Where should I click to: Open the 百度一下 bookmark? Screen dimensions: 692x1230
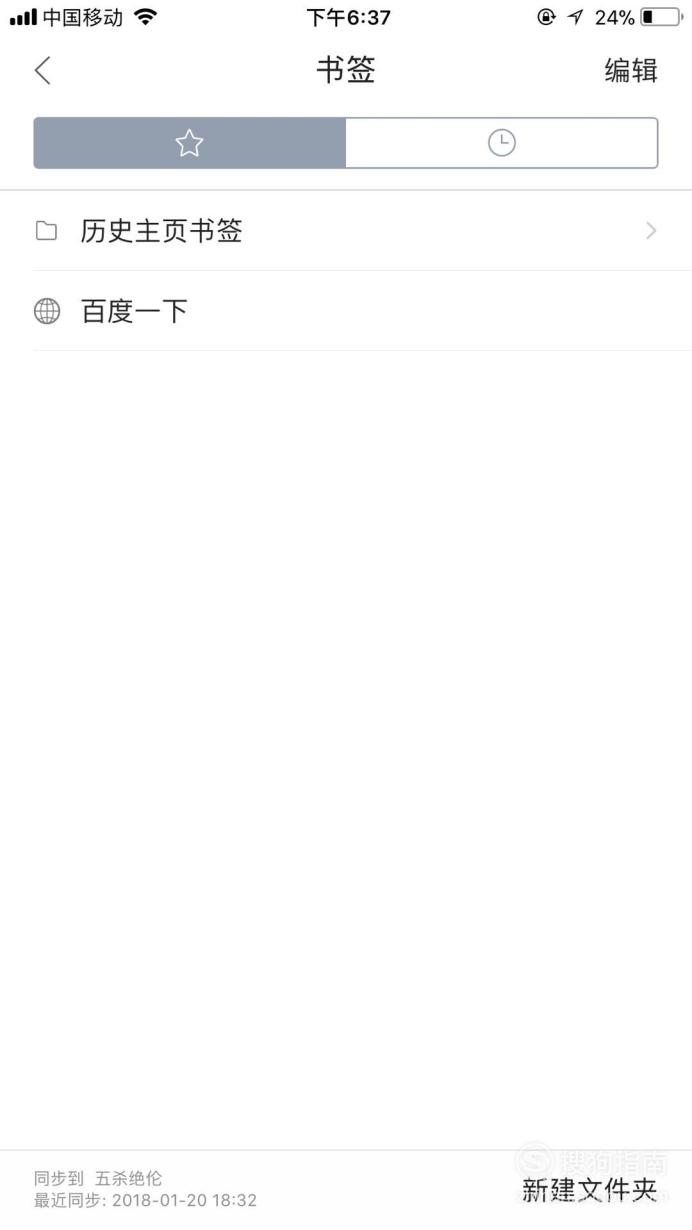(x=346, y=311)
